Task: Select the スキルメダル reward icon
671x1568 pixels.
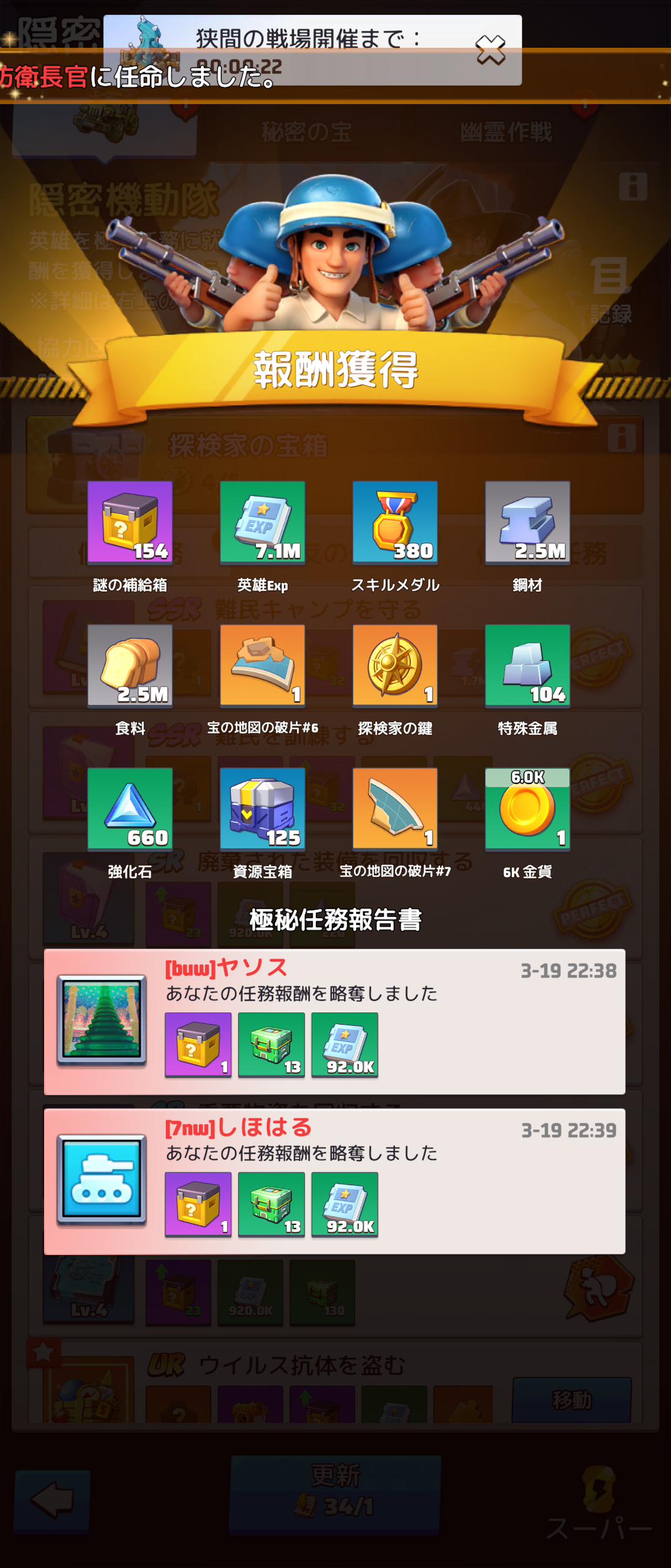Action: point(395,522)
